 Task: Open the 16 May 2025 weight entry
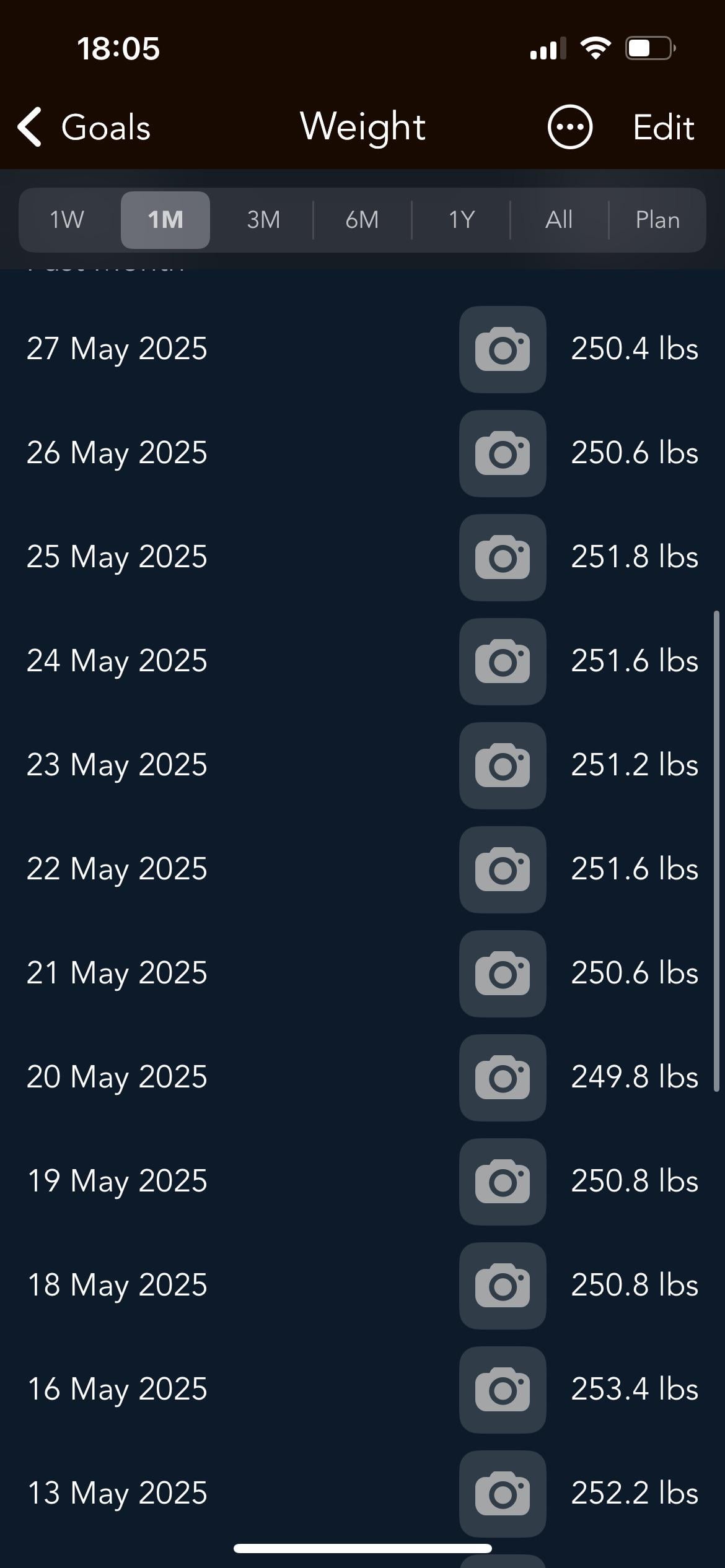point(362,1390)
